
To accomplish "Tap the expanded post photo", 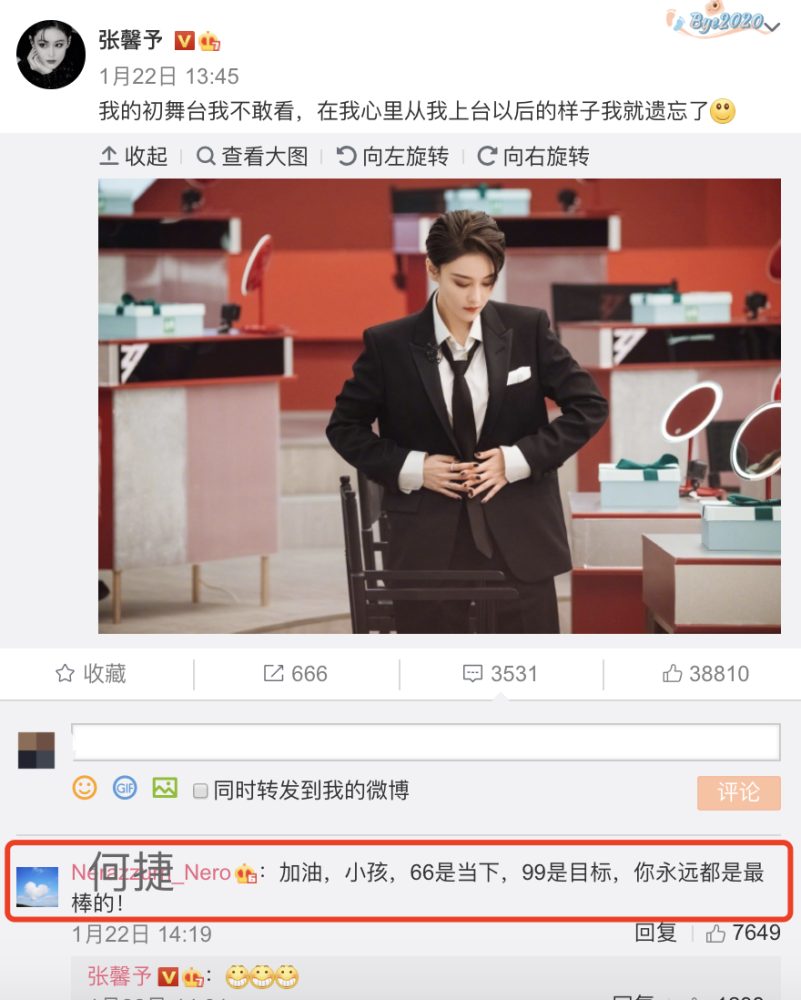I will click(x=439, y=405).
